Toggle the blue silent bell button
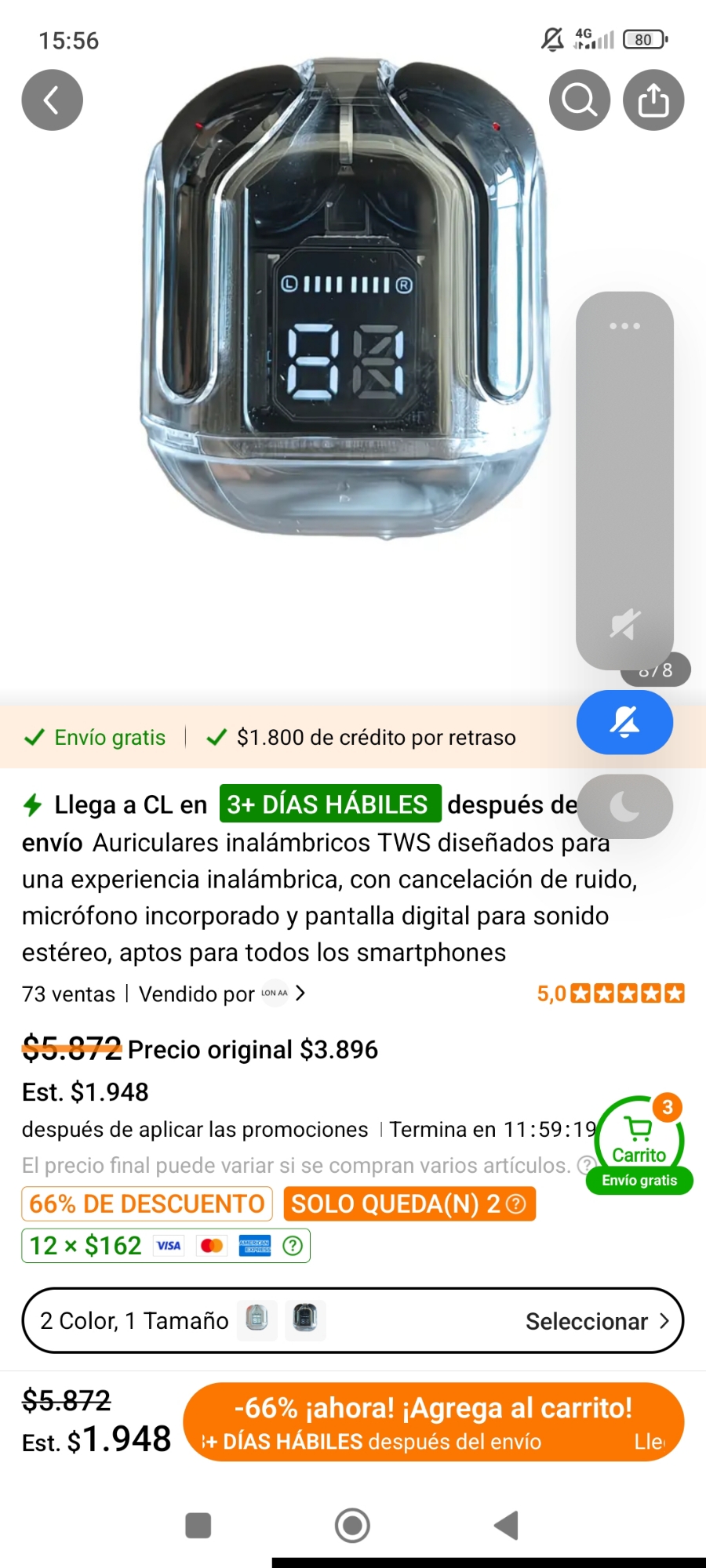This screenshot has width=706, height=1568. point(624,722)
